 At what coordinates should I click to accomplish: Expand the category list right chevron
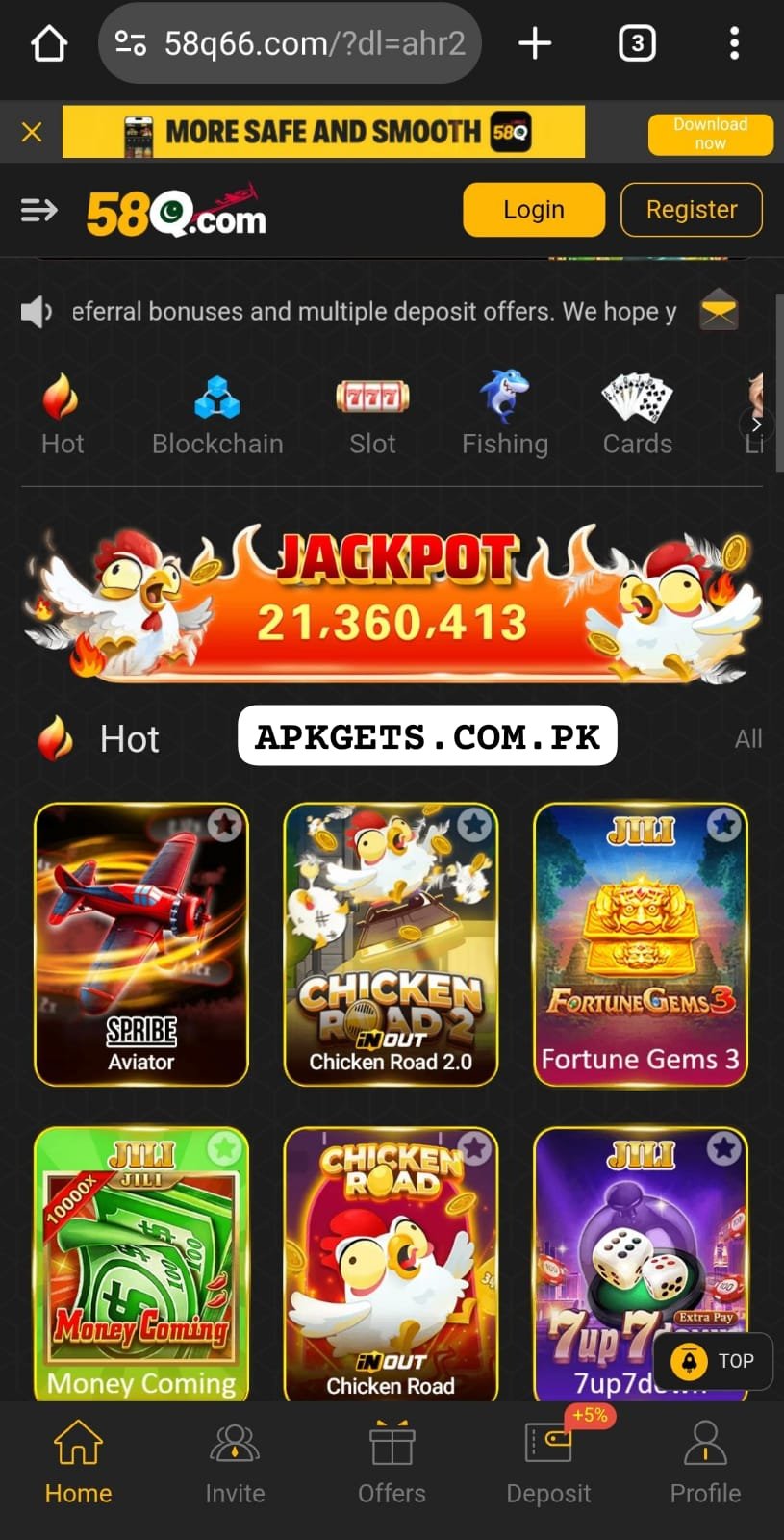coord(756,423)
